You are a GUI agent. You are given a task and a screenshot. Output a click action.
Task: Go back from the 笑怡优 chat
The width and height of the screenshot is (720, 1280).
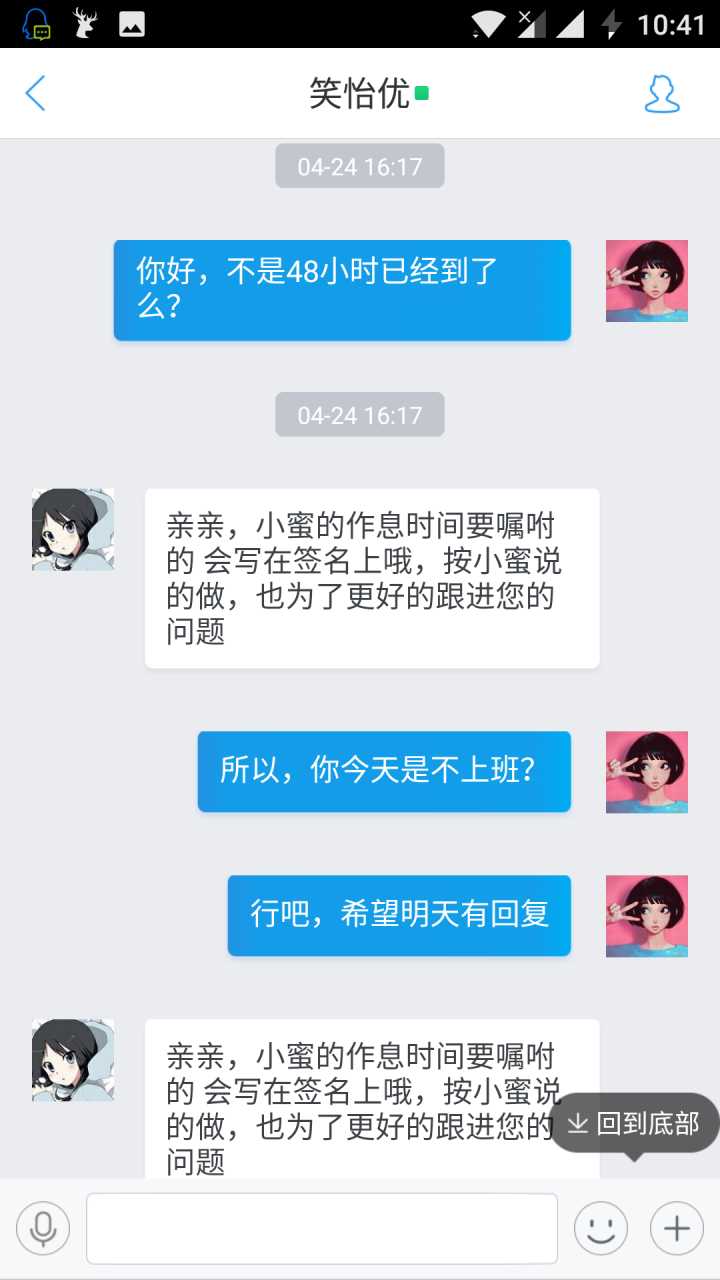36,94
